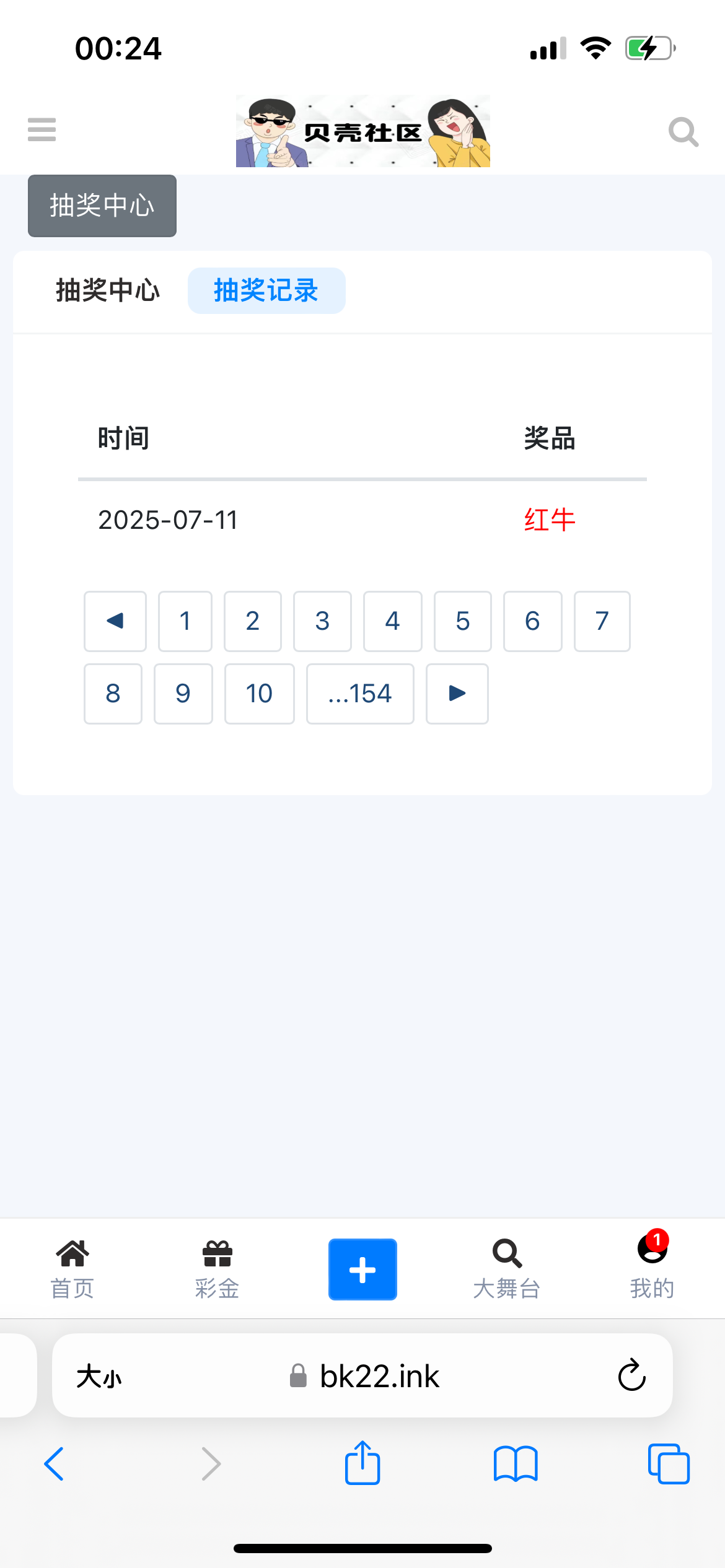Open the Safari share sheet
725x1568 pixels.
[362, 1464]
